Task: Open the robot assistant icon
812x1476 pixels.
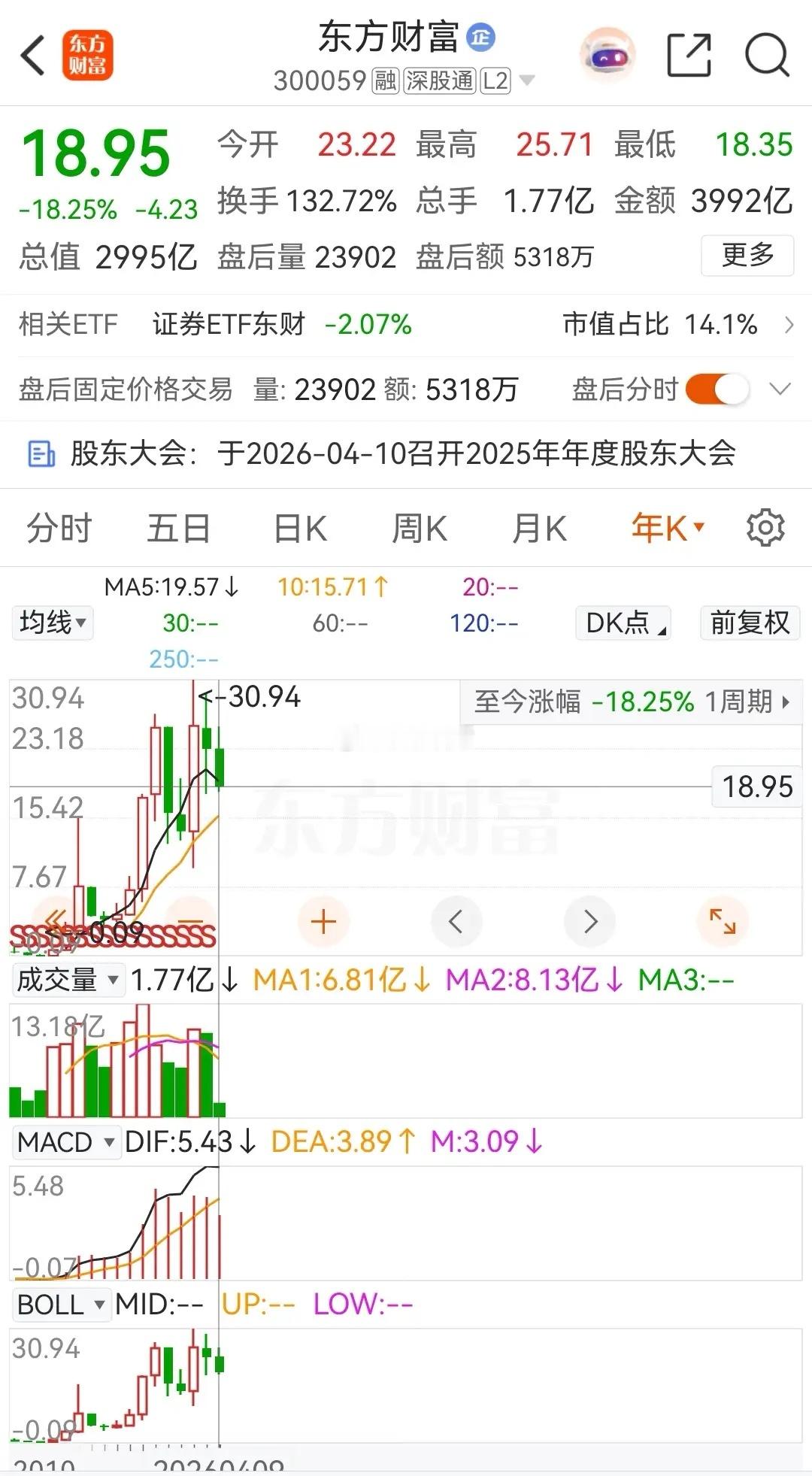Action: (x=607, y=55)
